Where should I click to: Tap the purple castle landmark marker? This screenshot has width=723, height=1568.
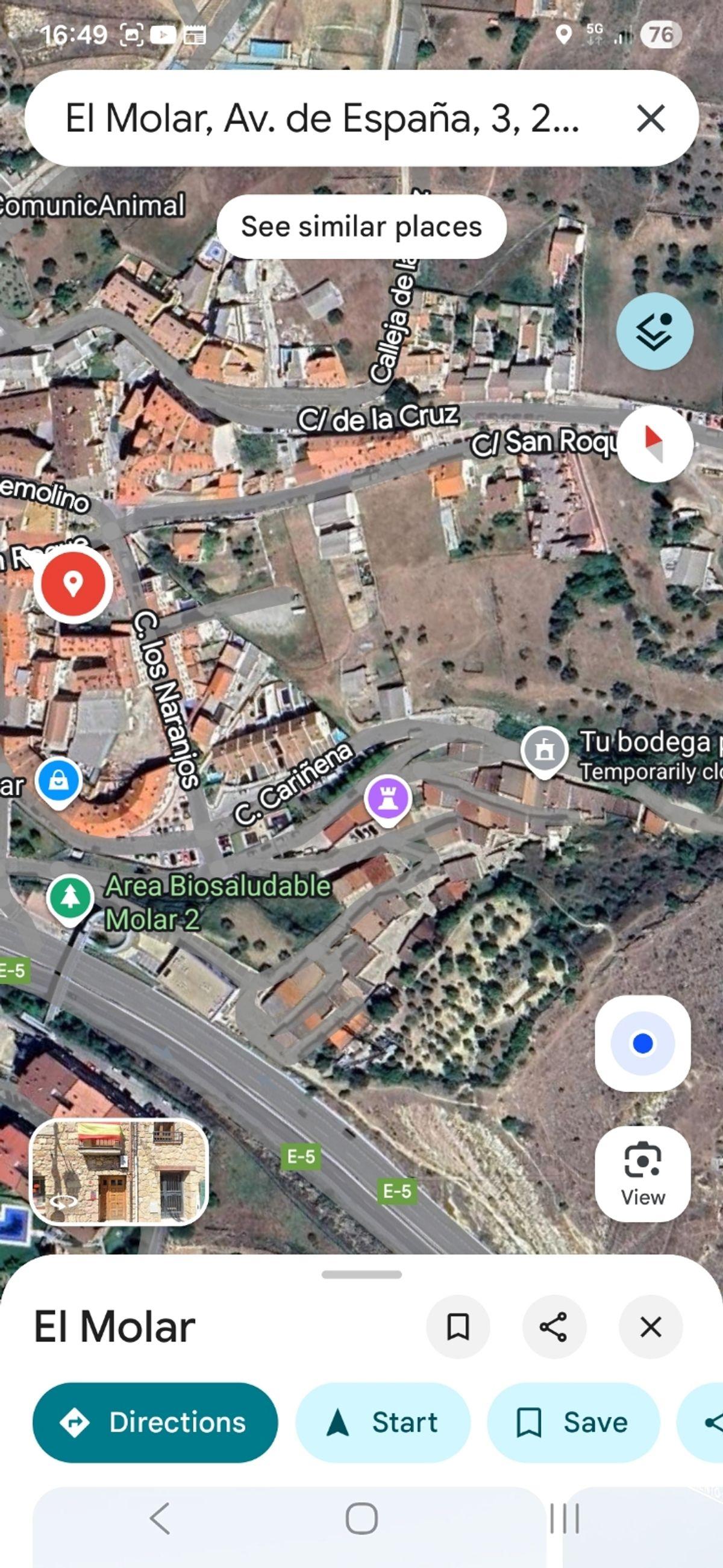[x=388, y=798]
